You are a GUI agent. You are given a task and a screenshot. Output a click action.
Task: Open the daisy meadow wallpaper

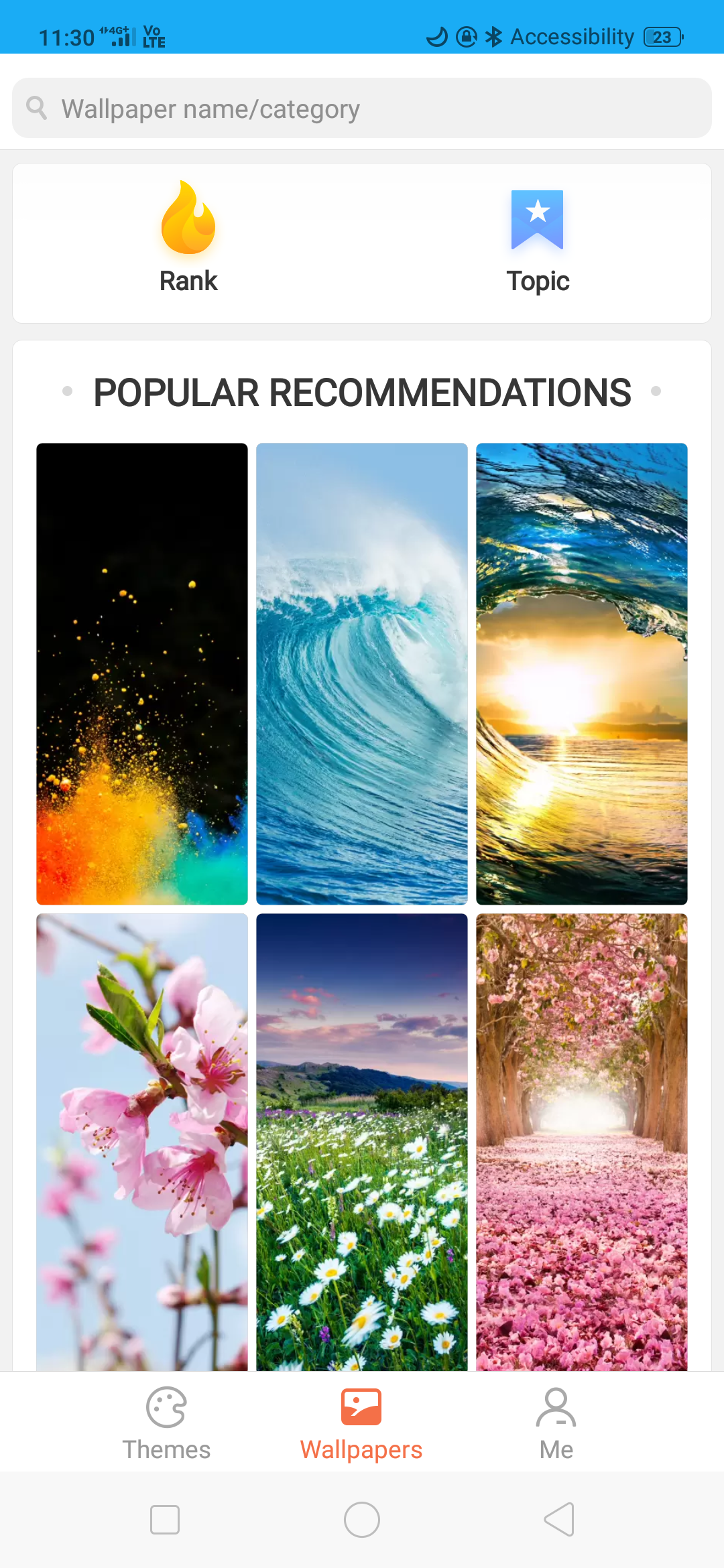point(362,1142)
